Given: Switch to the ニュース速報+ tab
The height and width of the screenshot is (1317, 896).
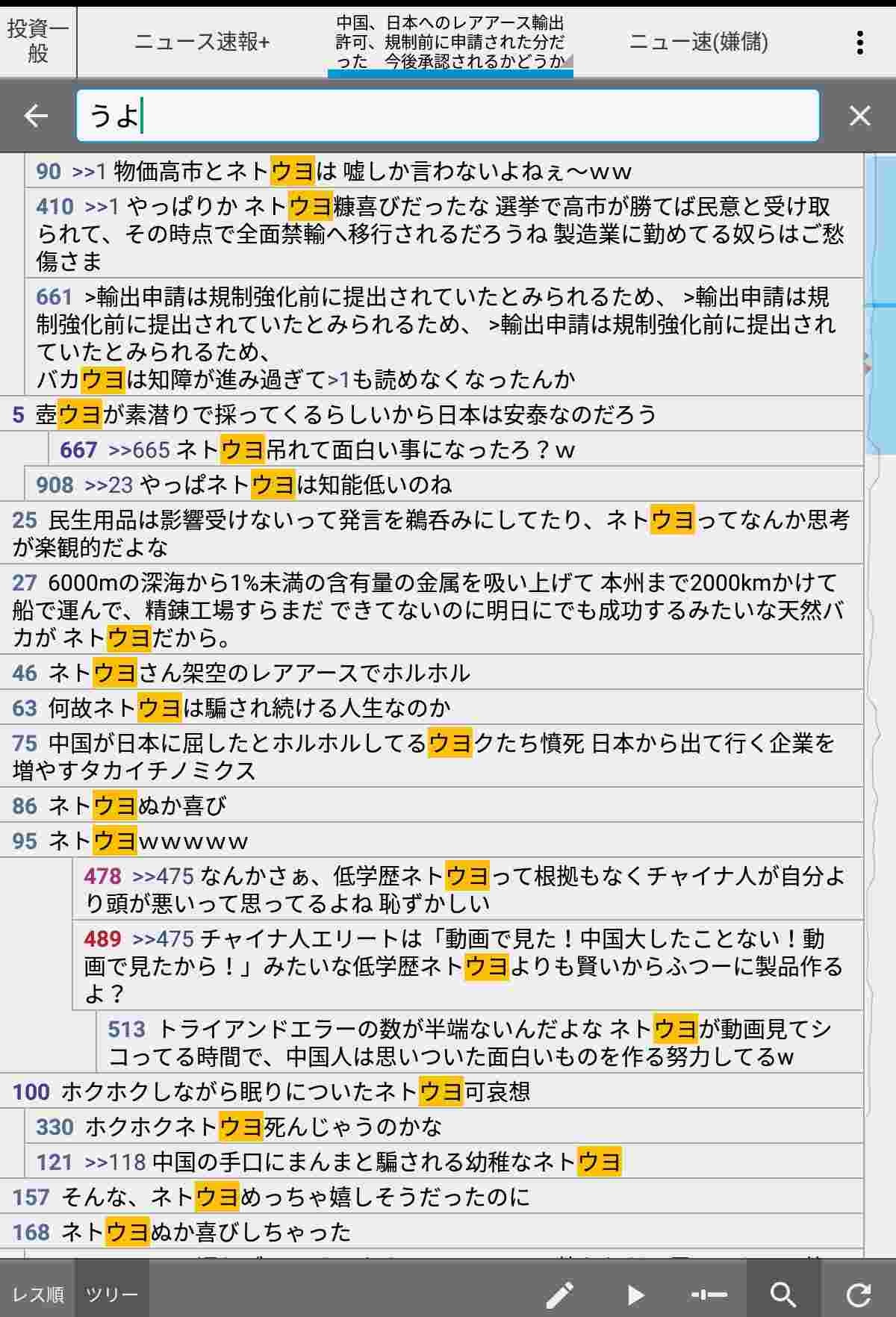Looking at the screenshot, I should [x=202, y=42].
